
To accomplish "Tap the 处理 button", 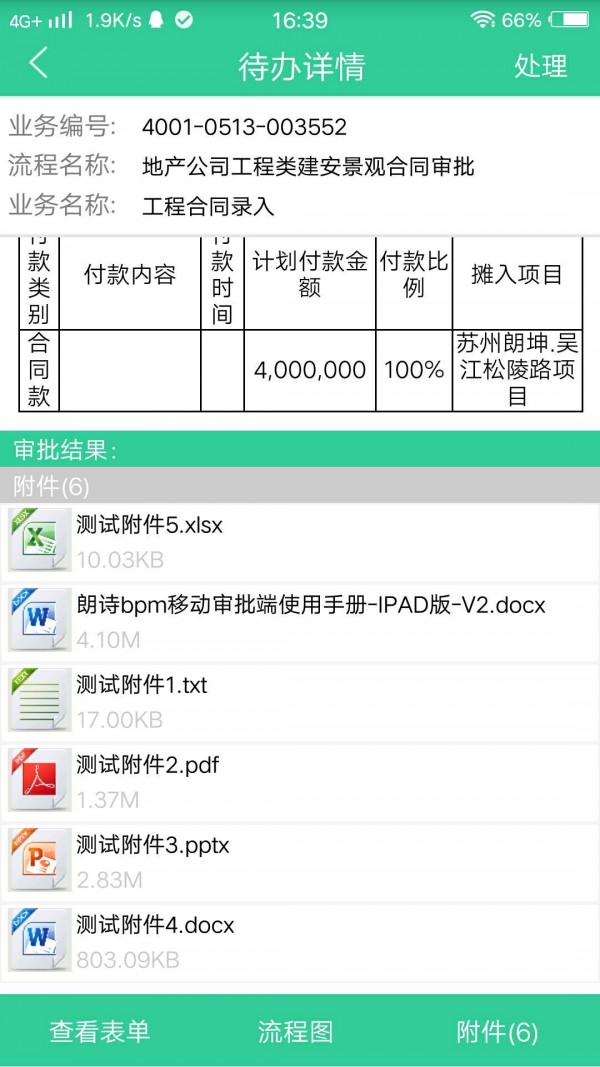I will [540, 66].
